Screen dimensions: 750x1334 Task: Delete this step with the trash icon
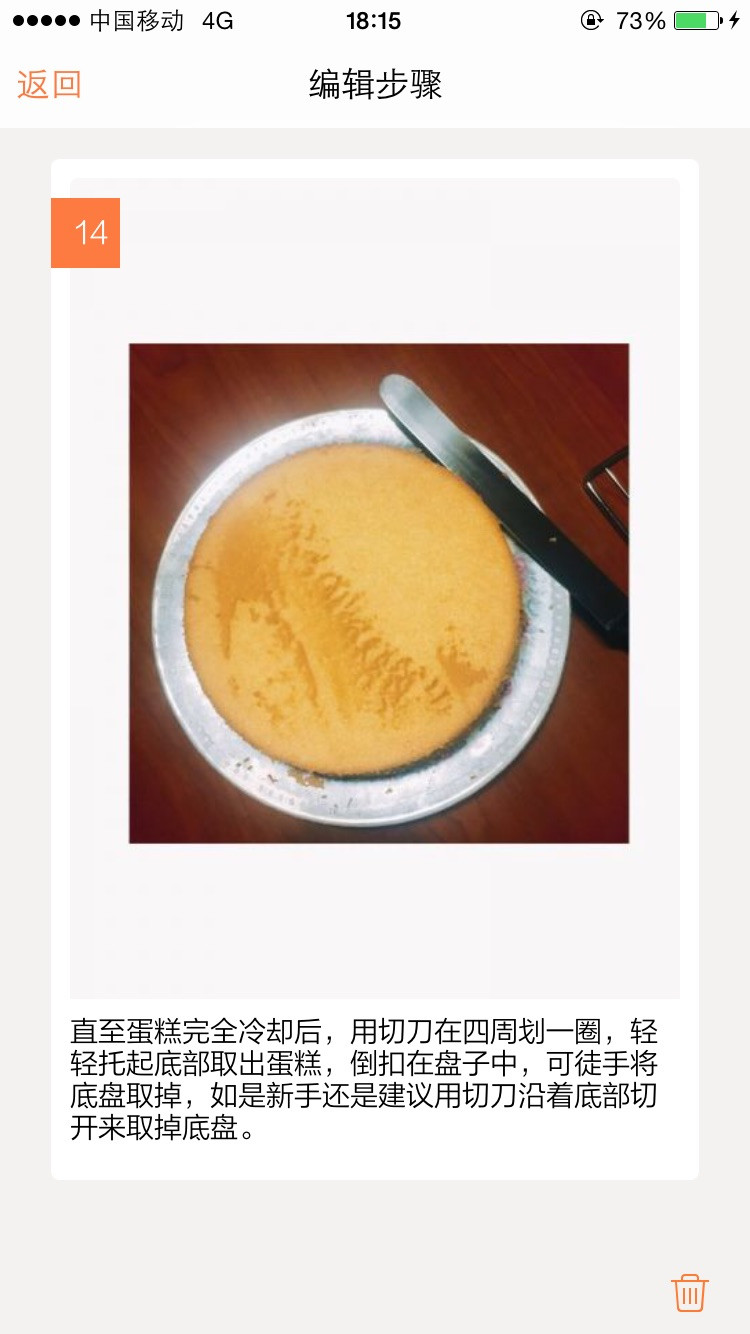pos(690,1292)
